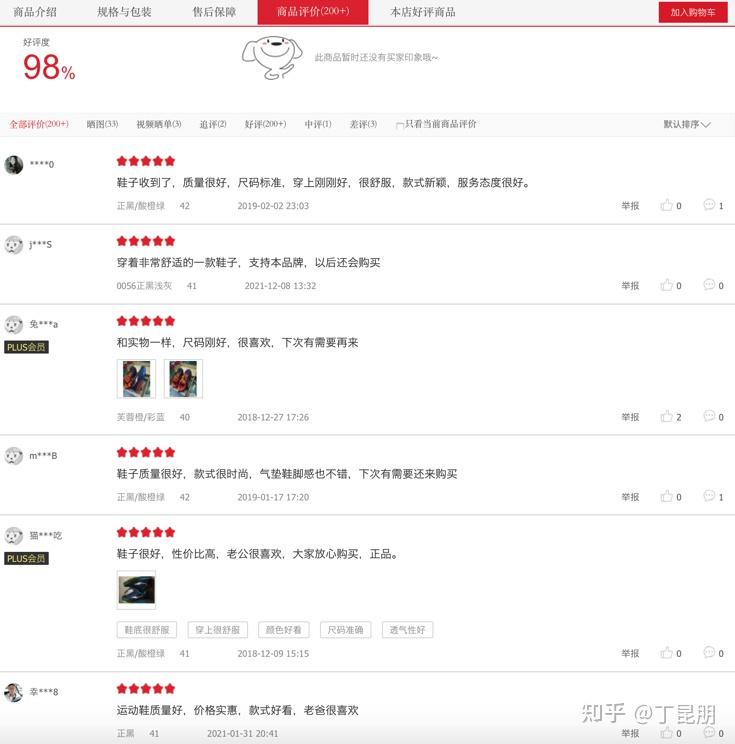Switch to the 售后保障 tab
Screen dimensions: 735x744
[x=214, y=12]
